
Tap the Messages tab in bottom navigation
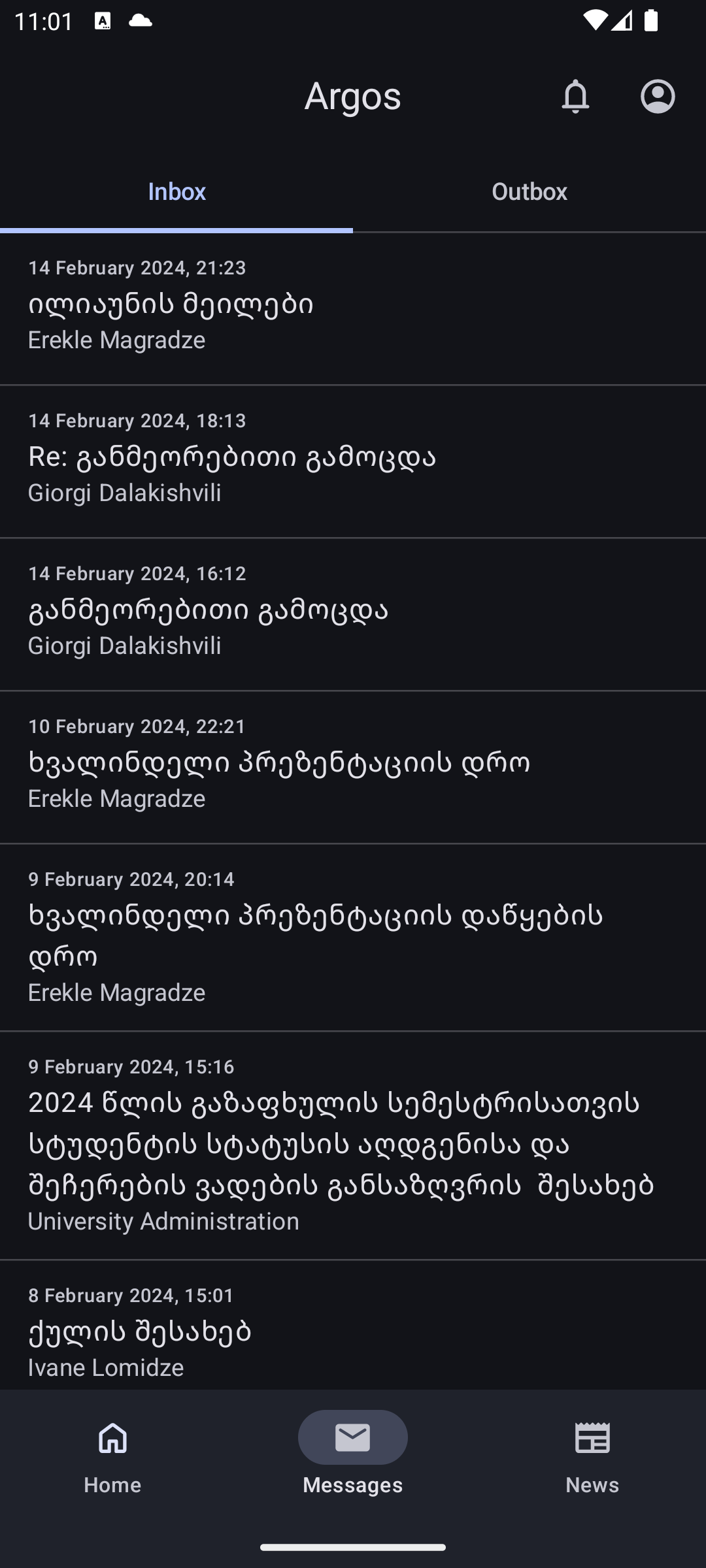pos(353,1454)
